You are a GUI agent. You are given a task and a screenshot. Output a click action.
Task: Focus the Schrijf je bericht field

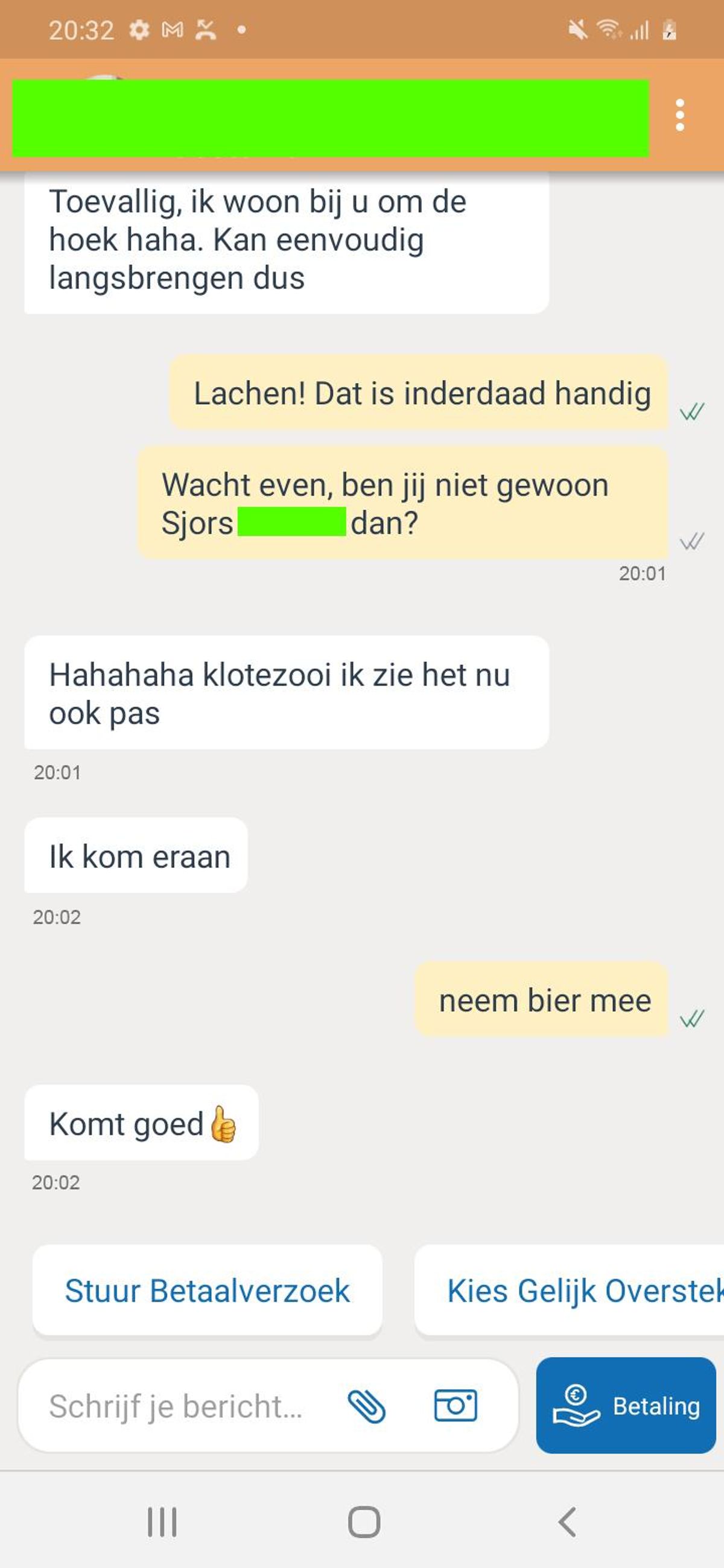(x=177, y=1406)
